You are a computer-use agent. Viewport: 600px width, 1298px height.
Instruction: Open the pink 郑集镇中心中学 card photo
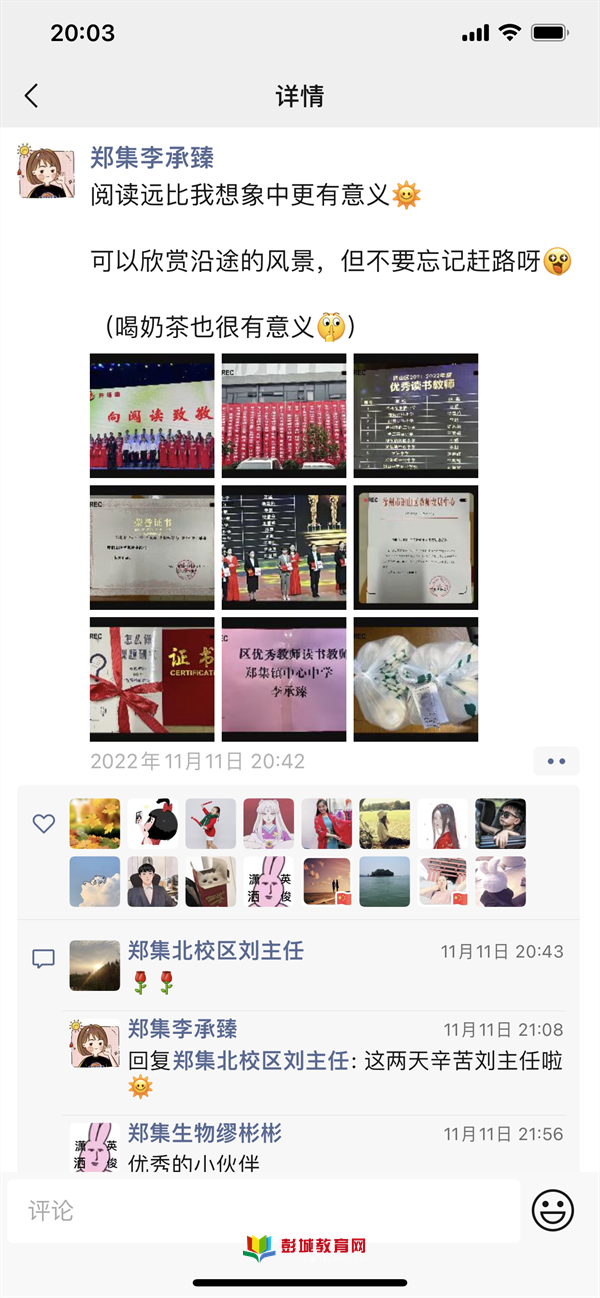[x=284, y=679]
